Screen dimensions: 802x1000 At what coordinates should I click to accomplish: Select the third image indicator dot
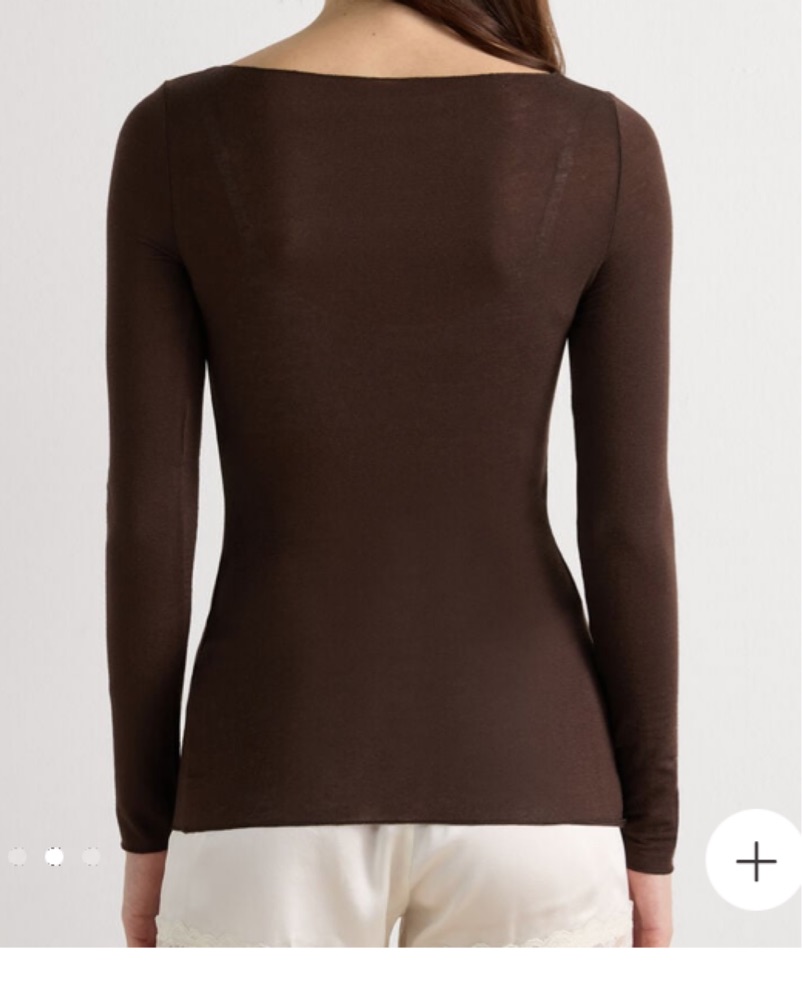point(91,857)
